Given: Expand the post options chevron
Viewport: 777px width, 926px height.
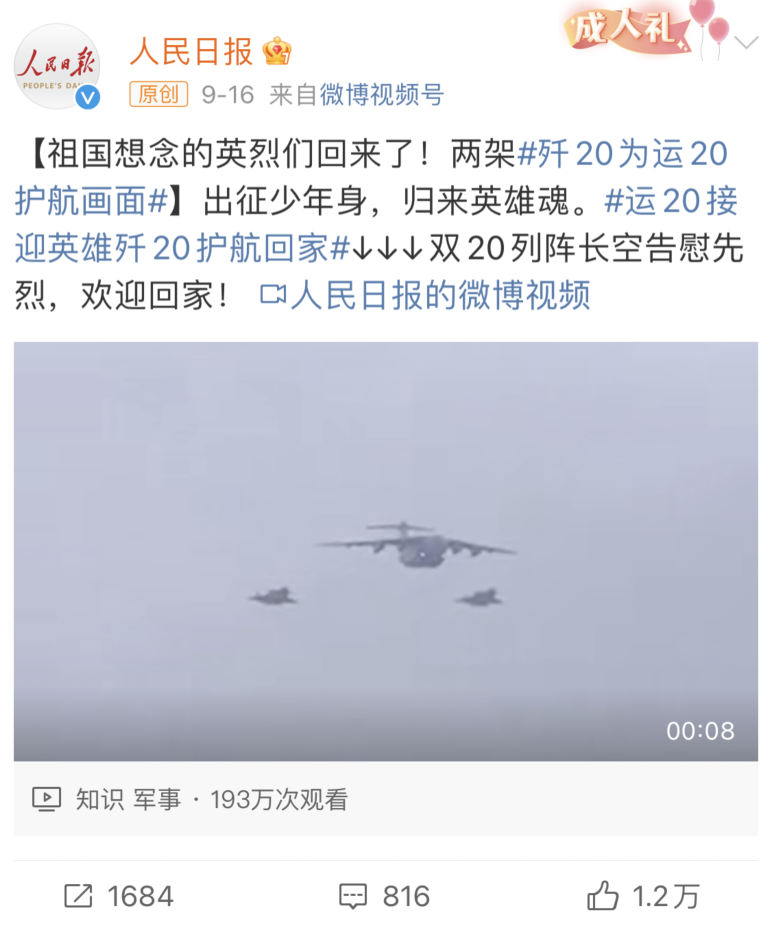Looking at the screenshot, I should pos(747,42).
